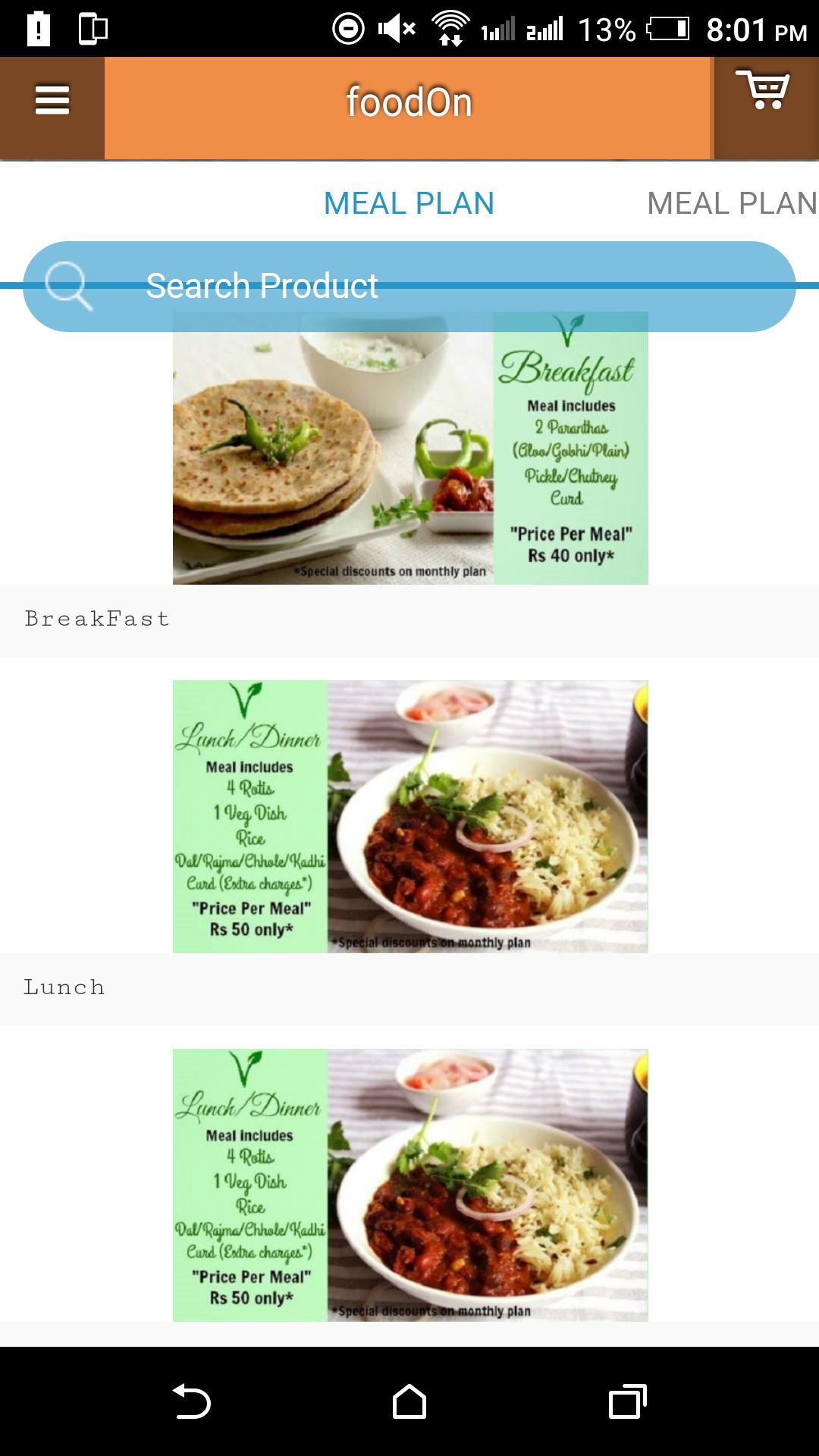819x1456 pixels.
Task: Go back using system back button
Action: tap(191, 1401)
